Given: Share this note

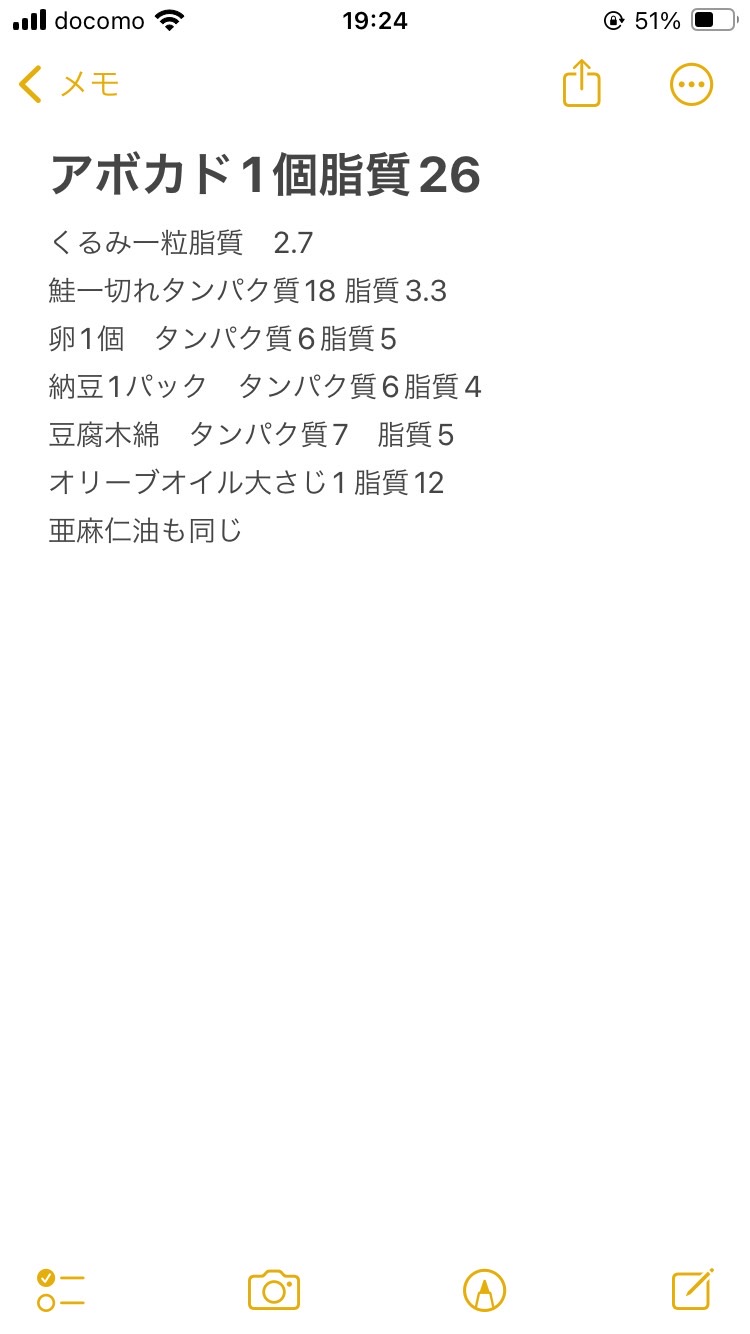Looking at the screenshot, I should tap(581, 83).
